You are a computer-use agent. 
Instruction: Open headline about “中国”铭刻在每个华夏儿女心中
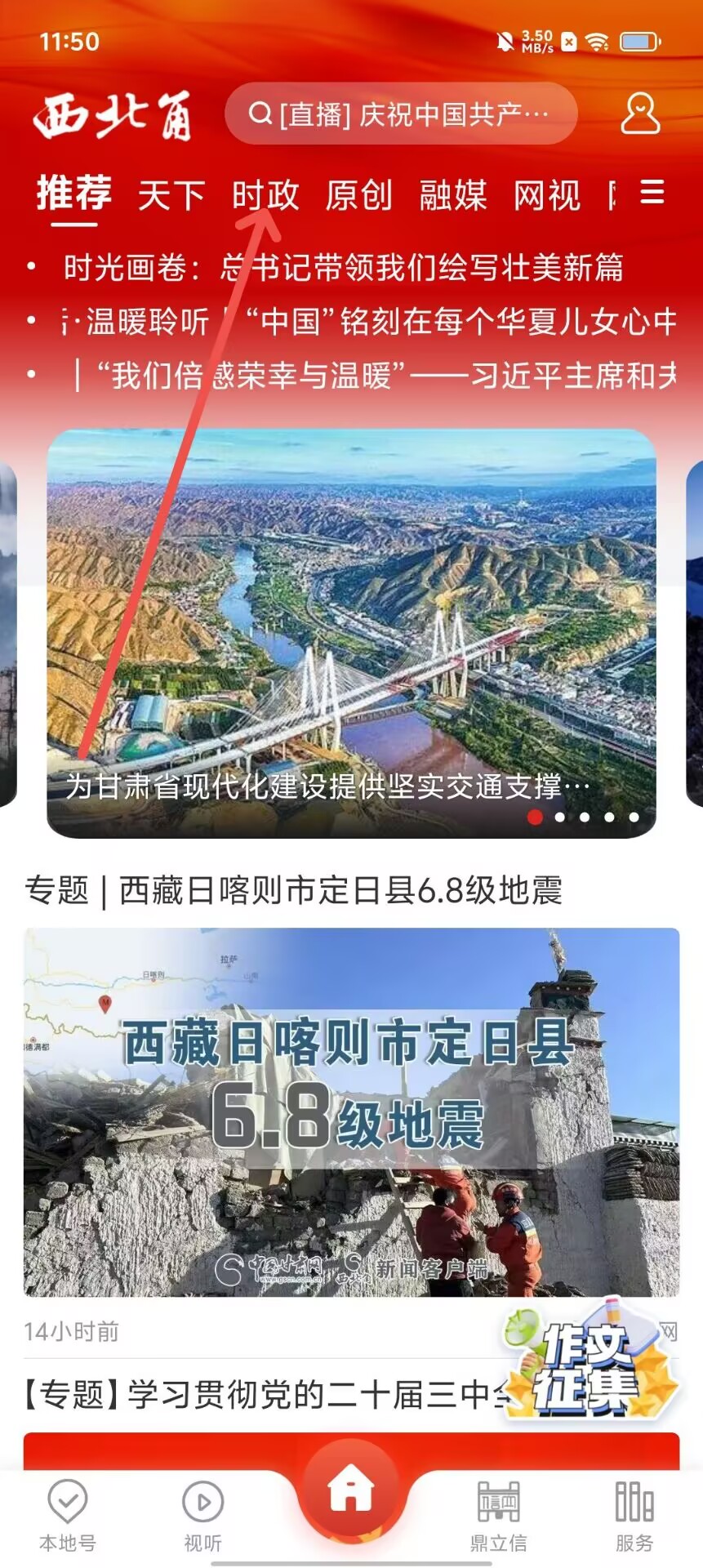[x=367, y=321]
